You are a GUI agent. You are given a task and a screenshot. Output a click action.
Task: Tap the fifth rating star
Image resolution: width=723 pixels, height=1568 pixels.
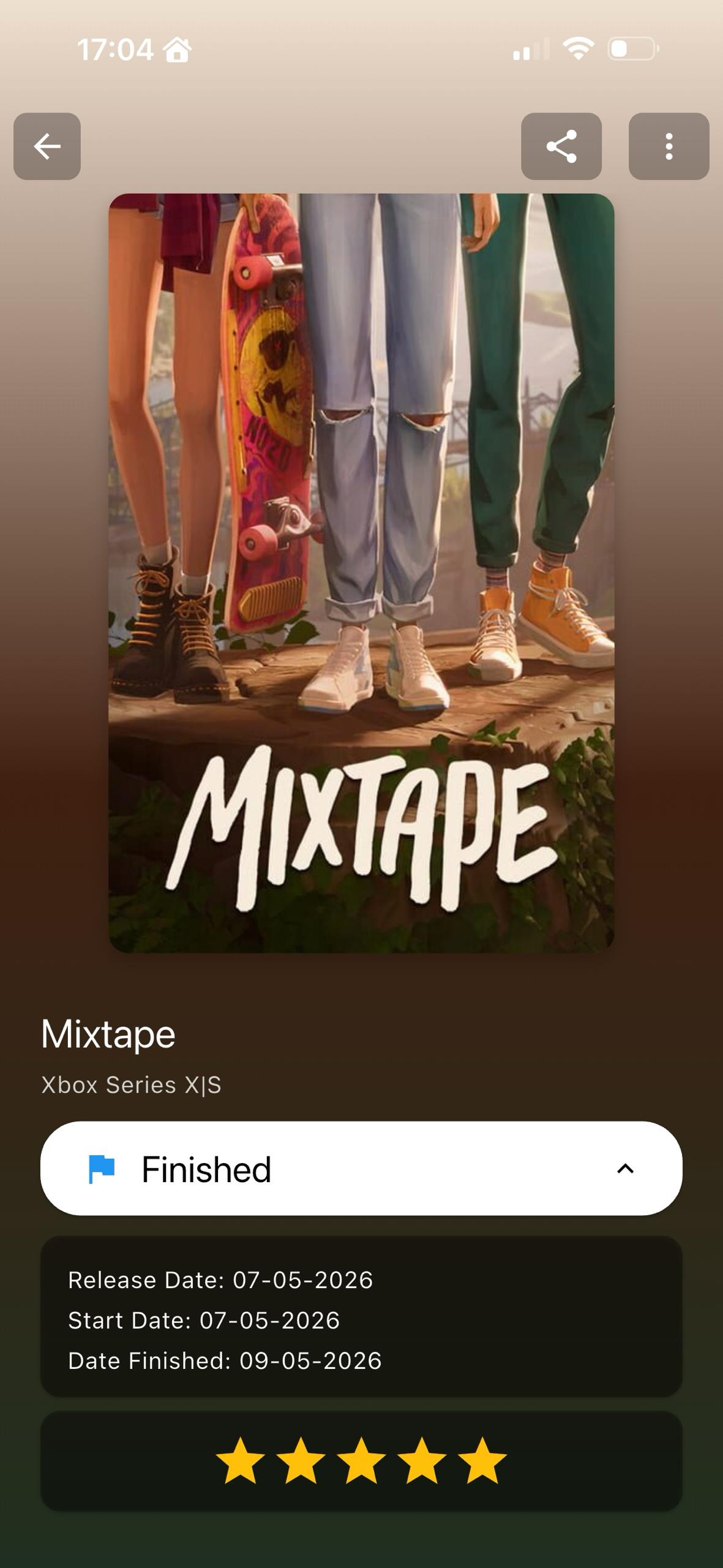click(482, 1461)
